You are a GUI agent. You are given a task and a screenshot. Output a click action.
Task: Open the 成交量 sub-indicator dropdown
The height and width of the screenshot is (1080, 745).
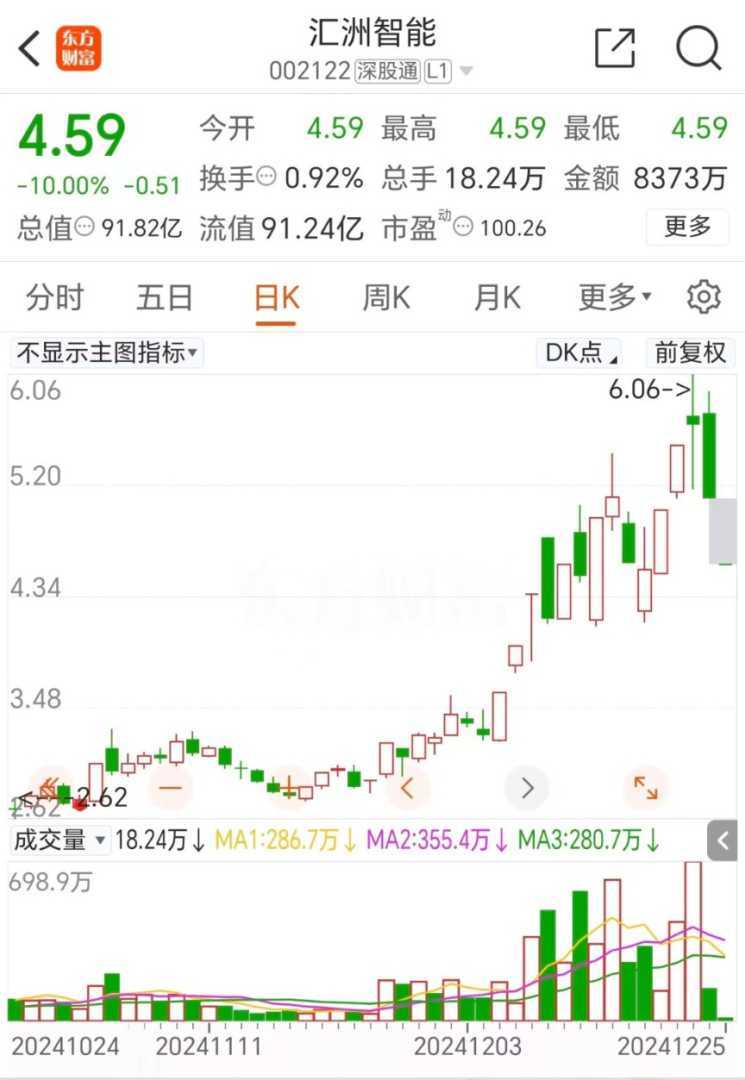[60, 840]
